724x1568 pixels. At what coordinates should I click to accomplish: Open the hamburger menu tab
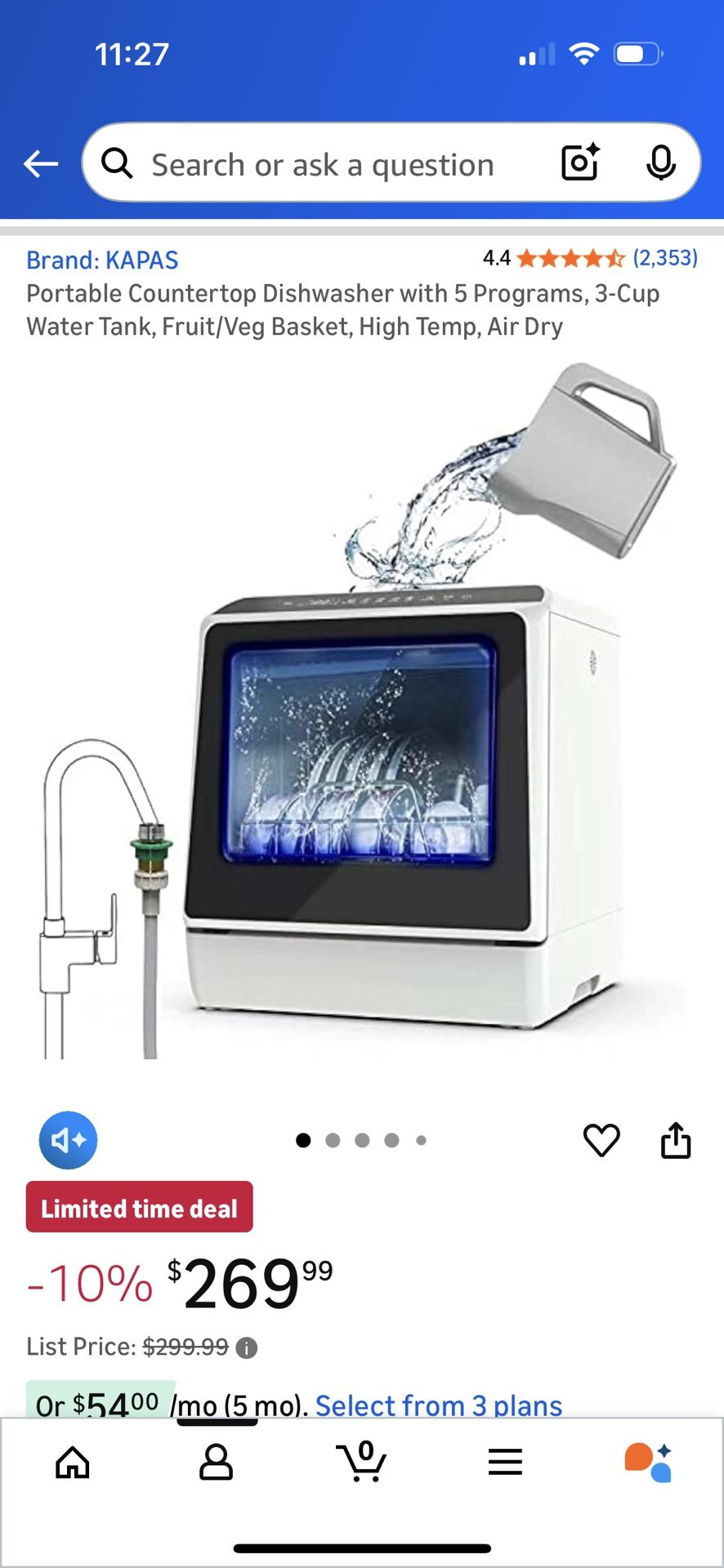(x=505, y=1462)
